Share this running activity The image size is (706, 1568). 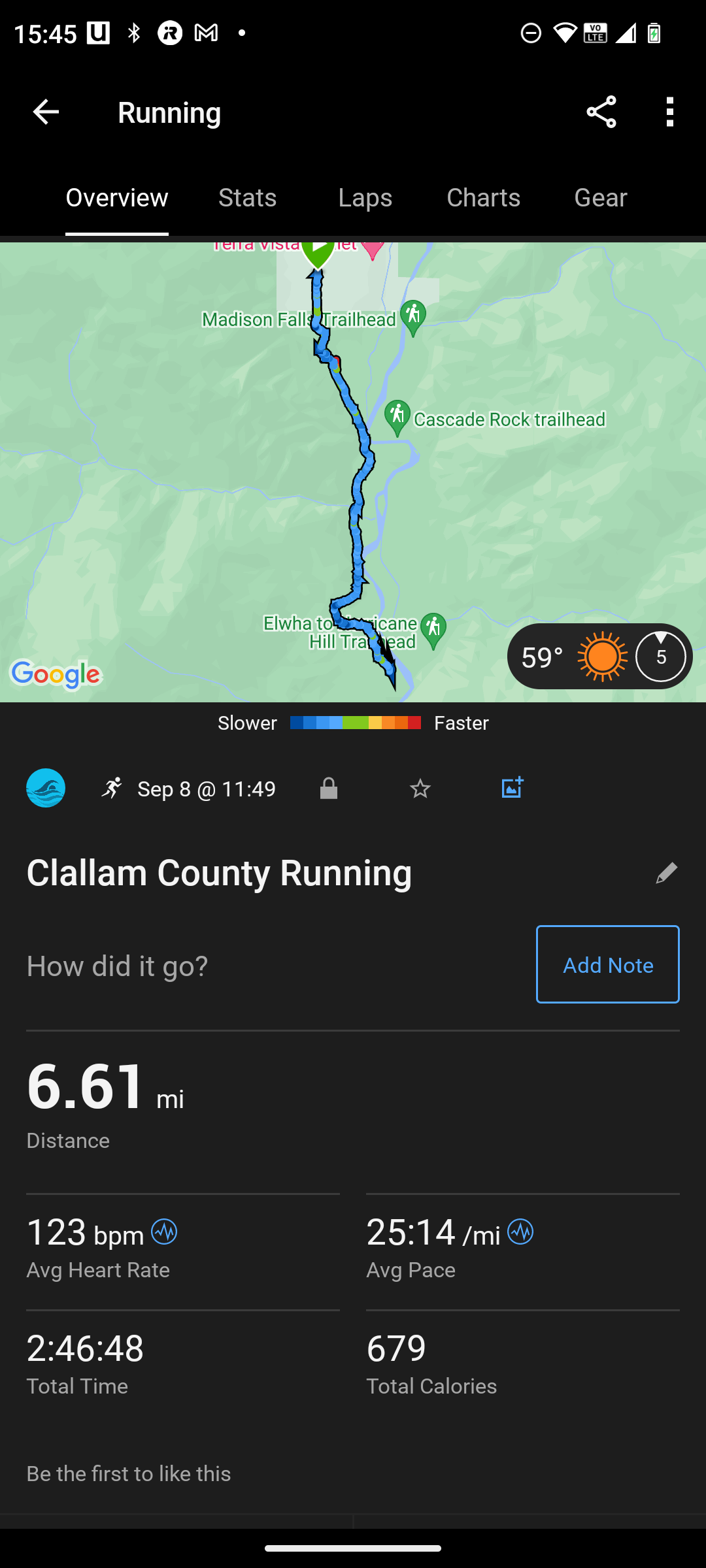pos(601,112)
